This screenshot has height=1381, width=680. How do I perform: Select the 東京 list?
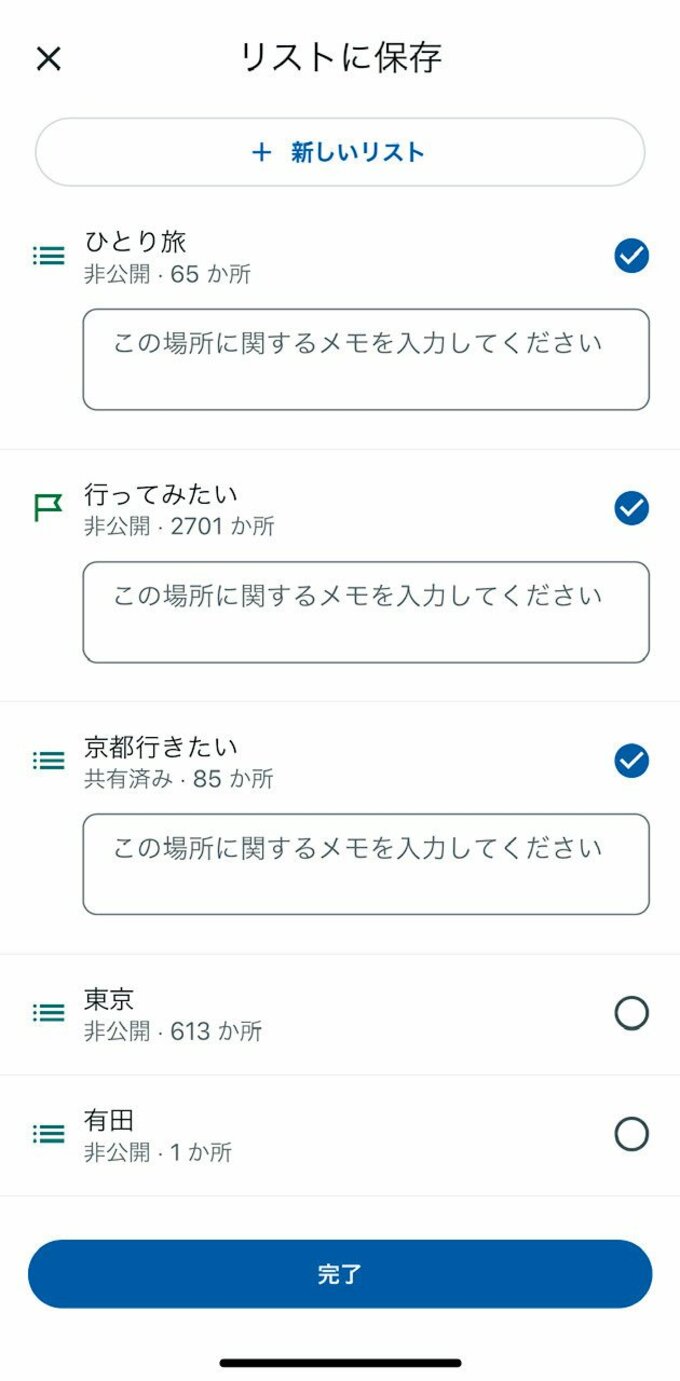click(x=631, y=1013)
